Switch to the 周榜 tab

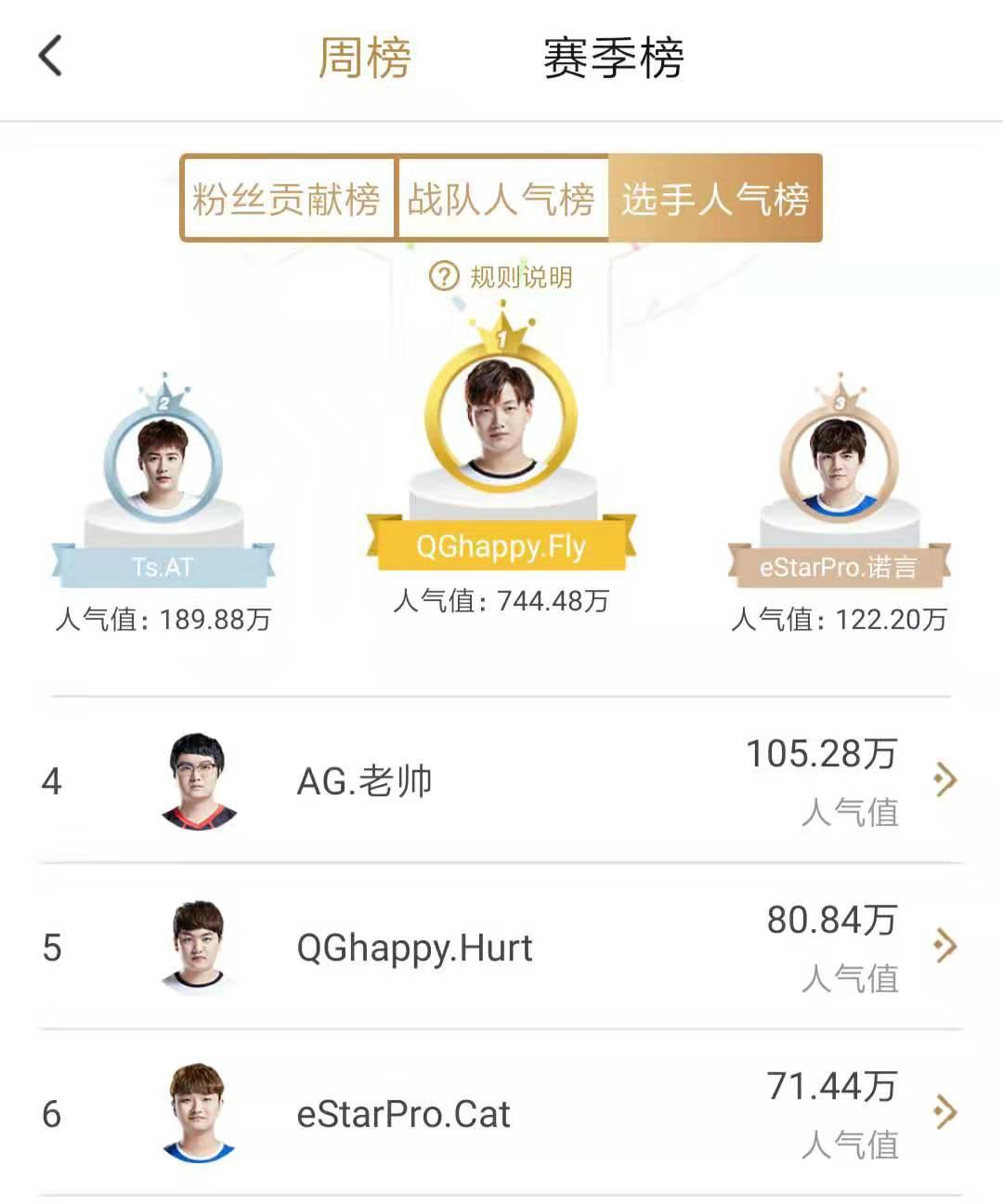click(x=364, y=58)
